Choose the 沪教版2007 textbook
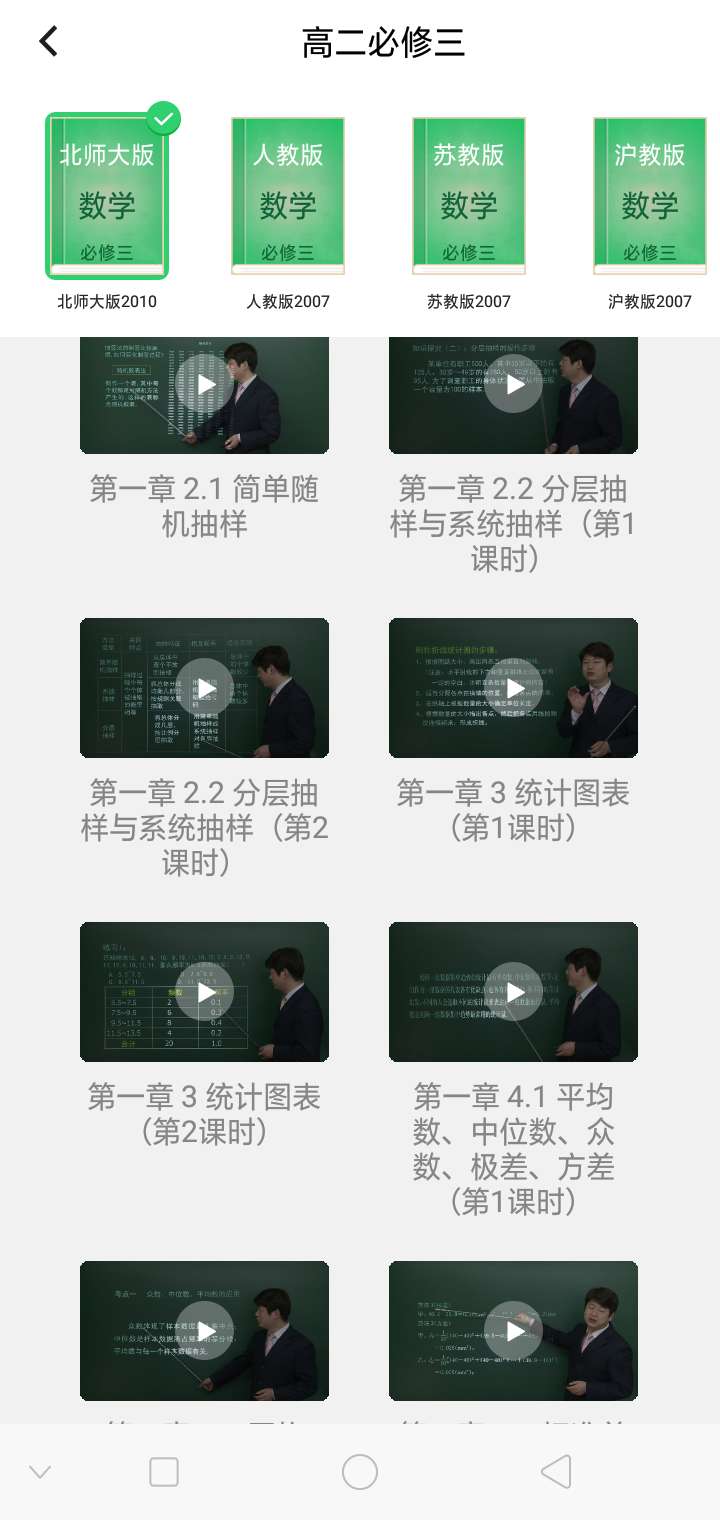720x1520 pixels. tap(650, 196)
